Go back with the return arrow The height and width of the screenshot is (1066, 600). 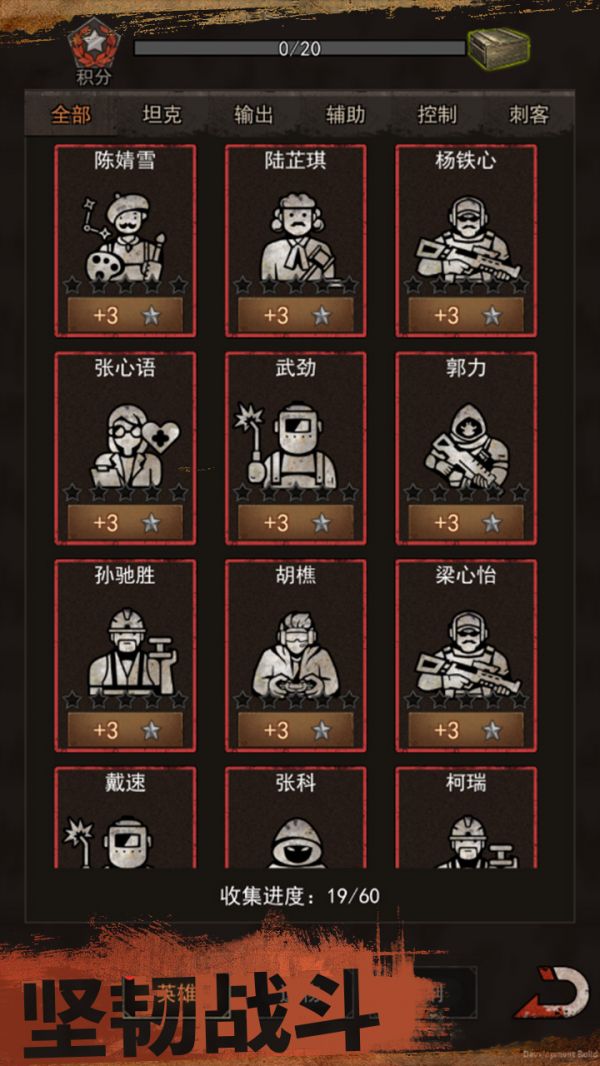[x=551, y=992]
